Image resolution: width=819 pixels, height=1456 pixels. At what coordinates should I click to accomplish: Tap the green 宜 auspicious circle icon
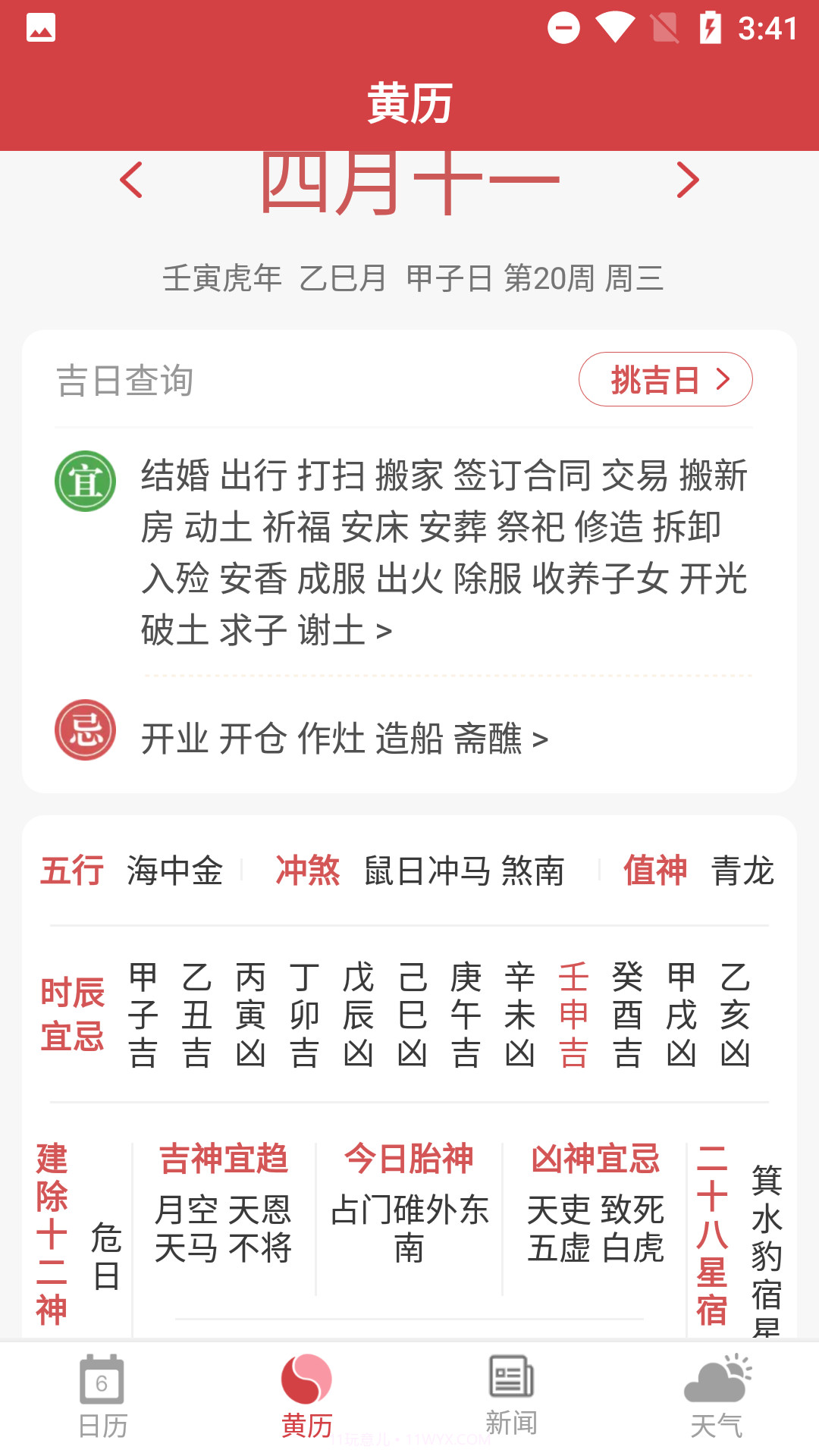86,481
